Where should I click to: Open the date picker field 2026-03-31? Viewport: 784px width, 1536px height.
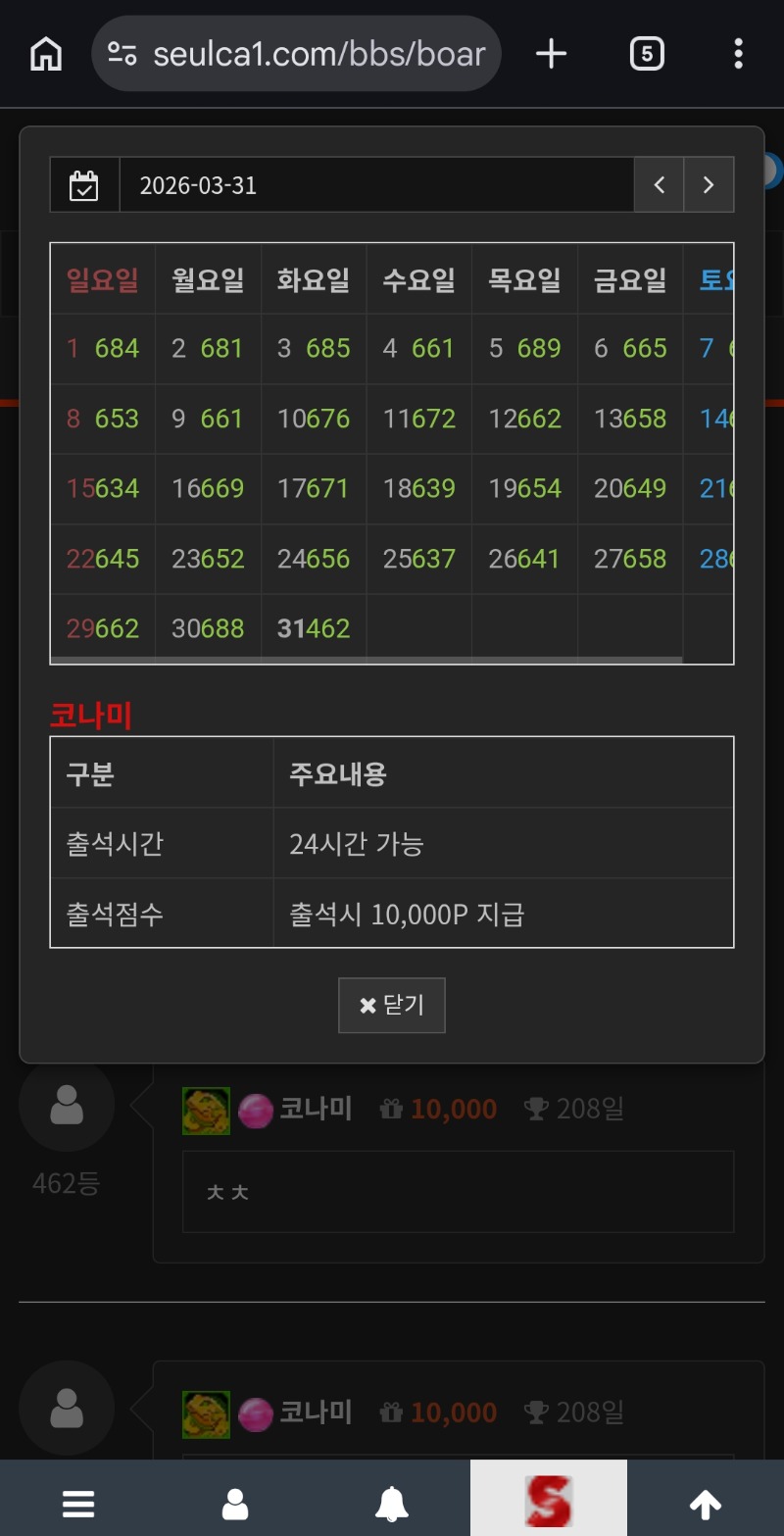pos(376,185)
